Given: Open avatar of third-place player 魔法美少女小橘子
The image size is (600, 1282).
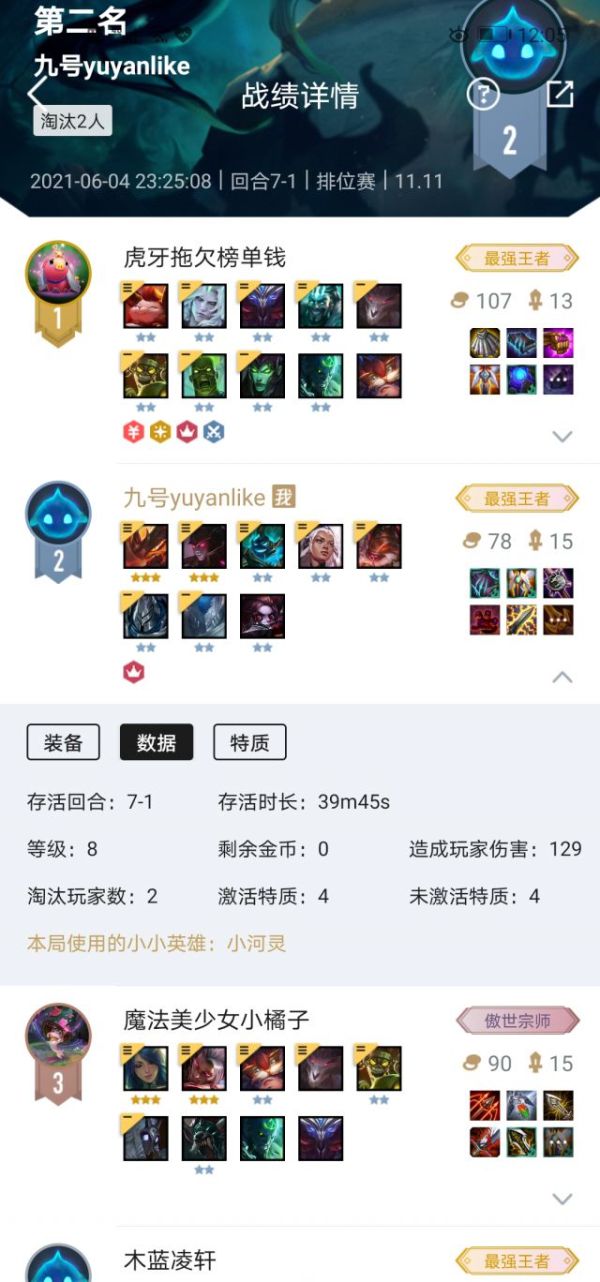Looking at the screenshot, I should tap(58, 1036).
